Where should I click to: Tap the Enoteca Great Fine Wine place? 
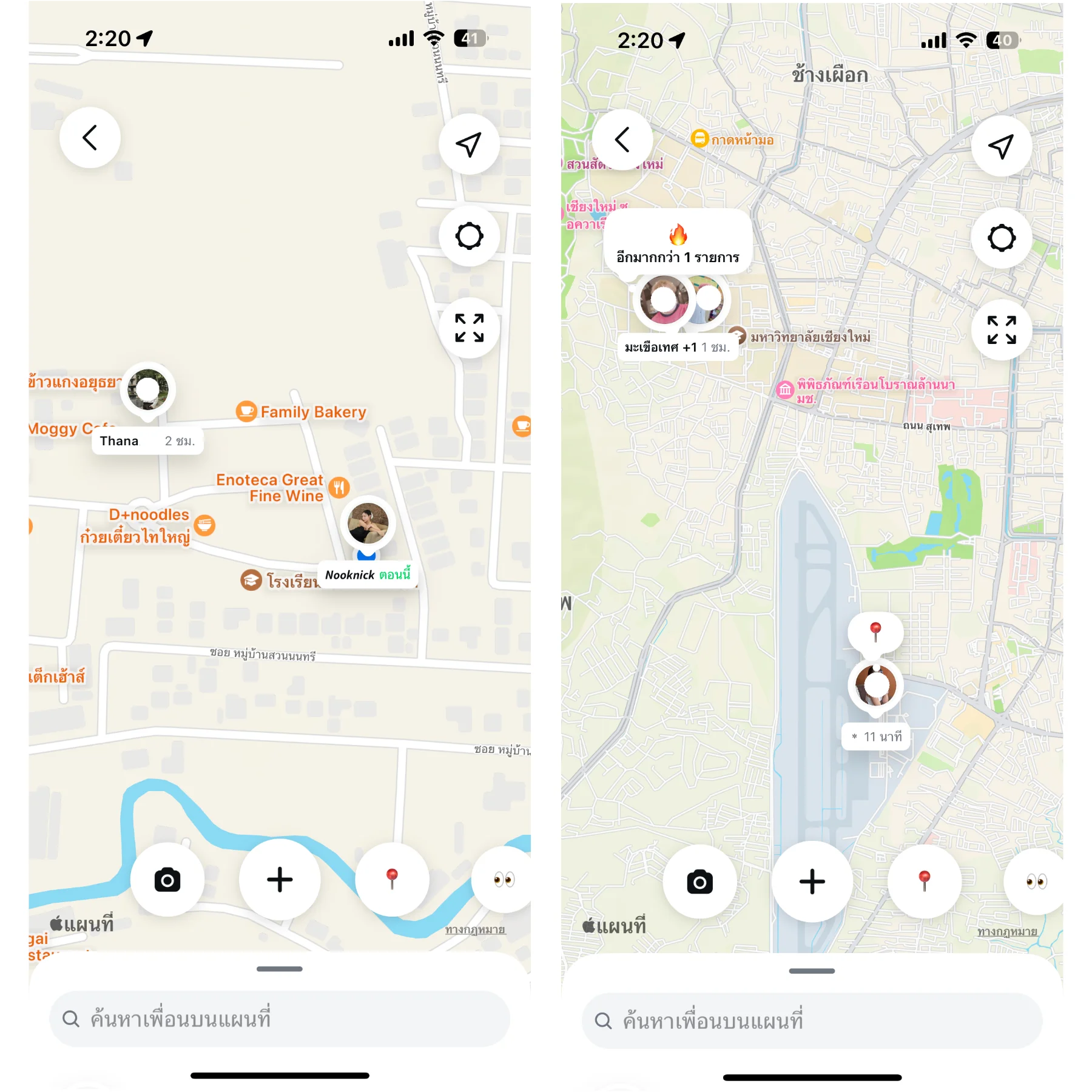[271, 488]
